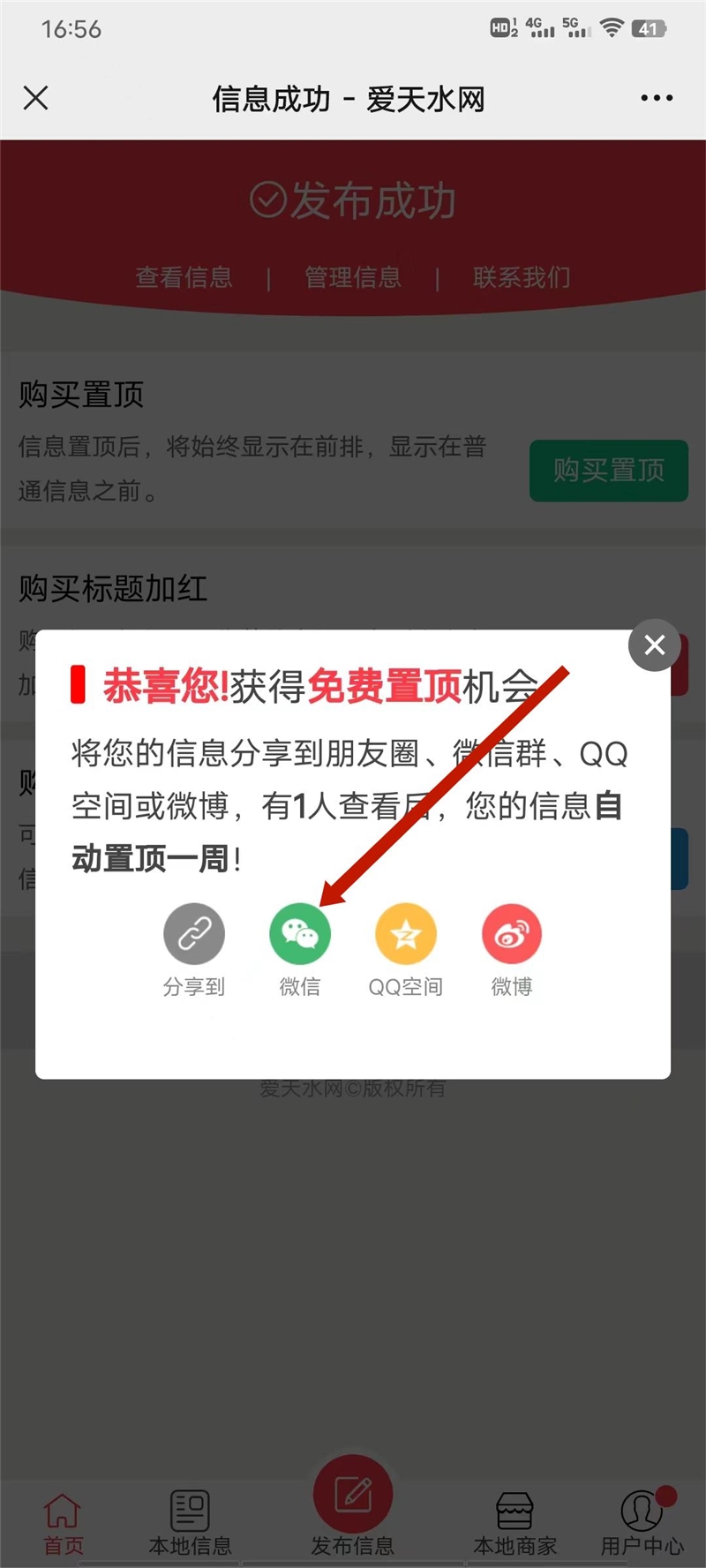The image size is (706, 1568).
Task: Share the post to QQ空间
Action: (406, 935)
